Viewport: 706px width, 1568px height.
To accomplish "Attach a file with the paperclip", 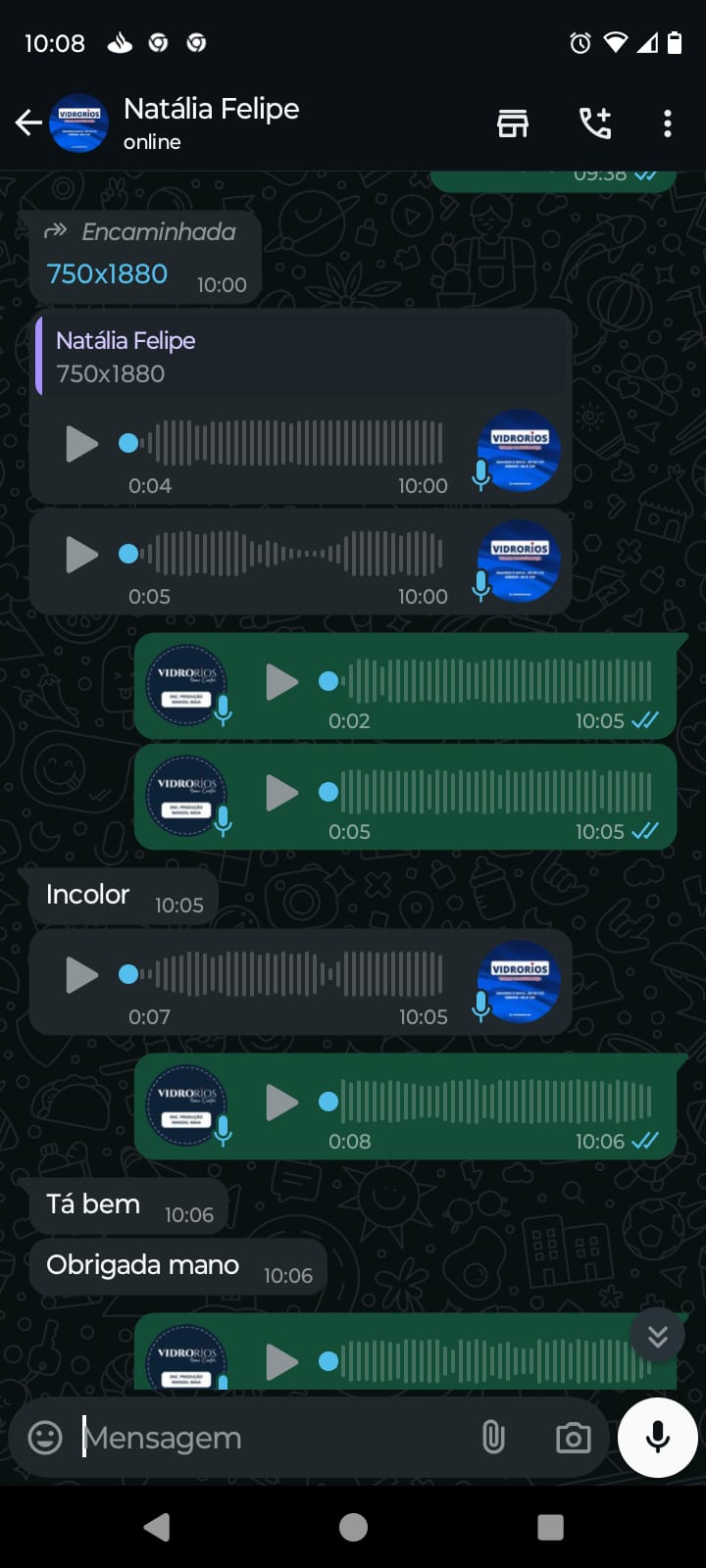I will click(x=493, y=1438).
